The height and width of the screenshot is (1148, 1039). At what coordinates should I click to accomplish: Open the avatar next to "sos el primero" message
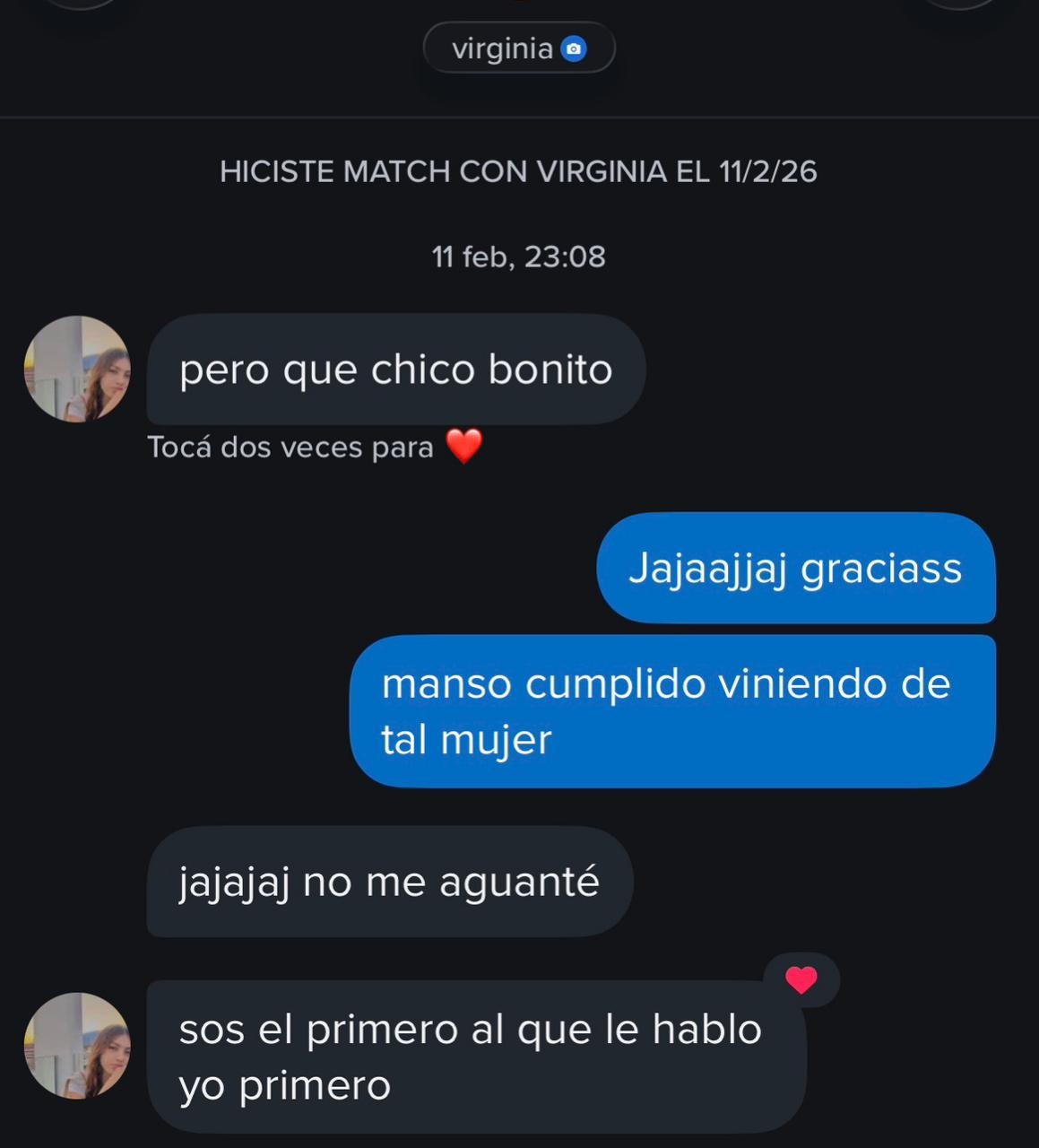(x=77, y=1045)
